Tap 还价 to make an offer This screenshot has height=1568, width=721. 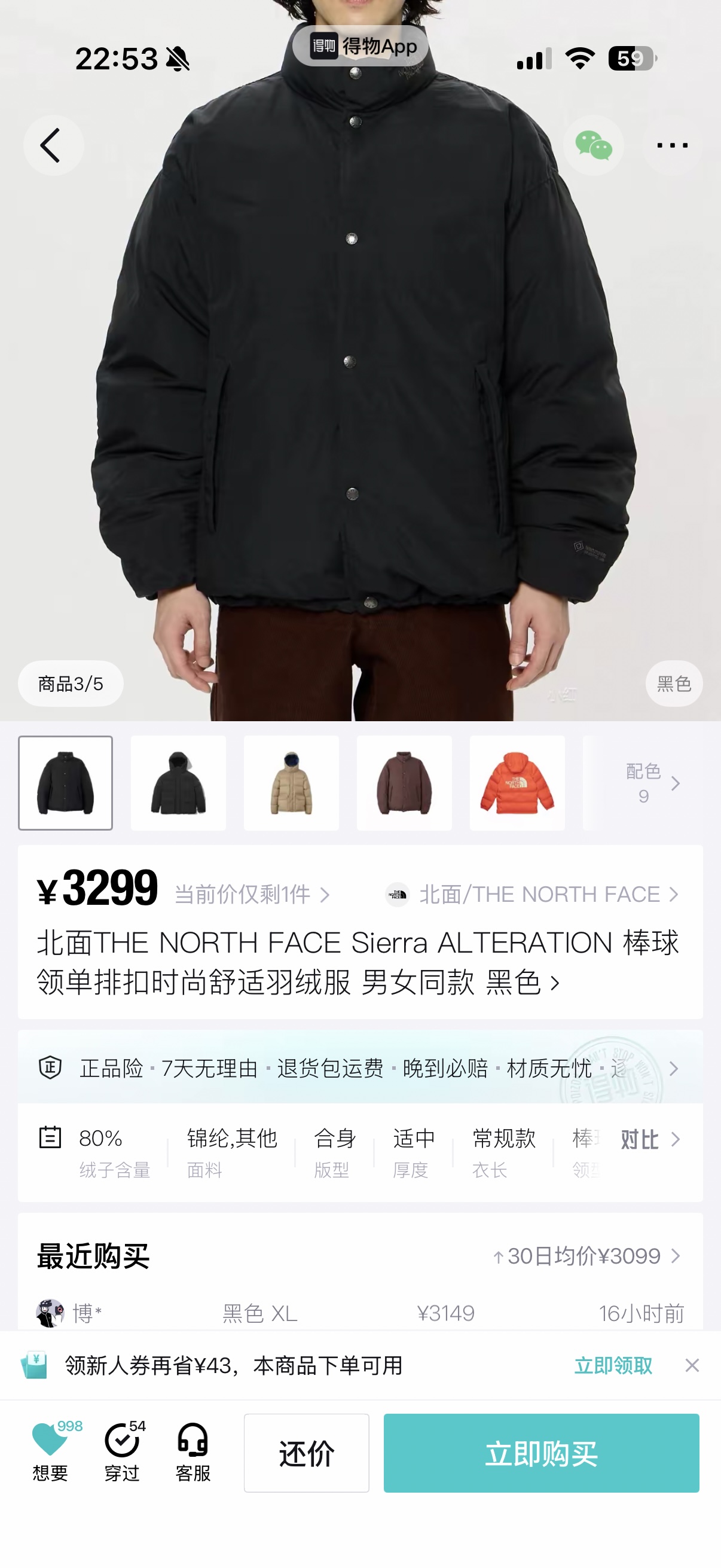click(307, 1453)
